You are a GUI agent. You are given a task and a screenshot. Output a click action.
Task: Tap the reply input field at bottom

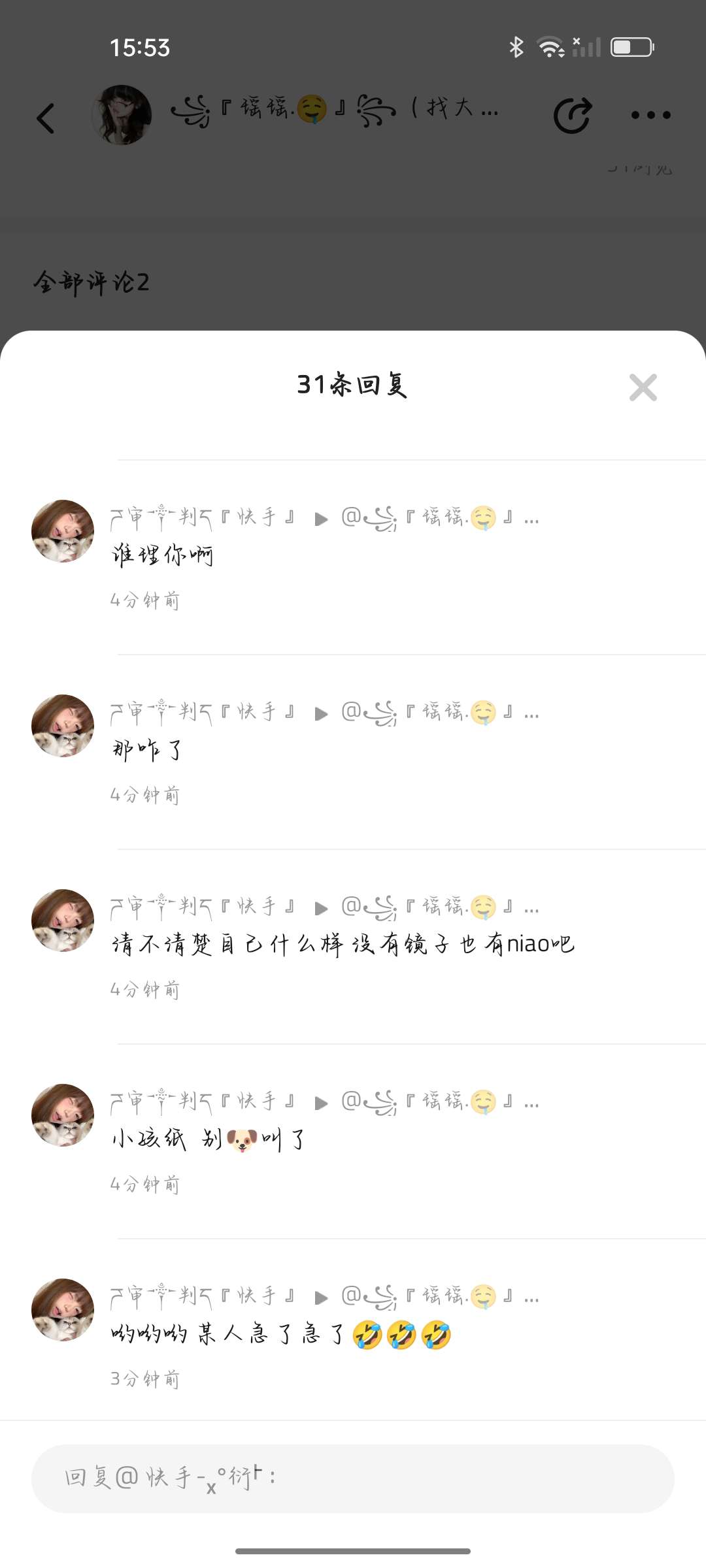353,1478
